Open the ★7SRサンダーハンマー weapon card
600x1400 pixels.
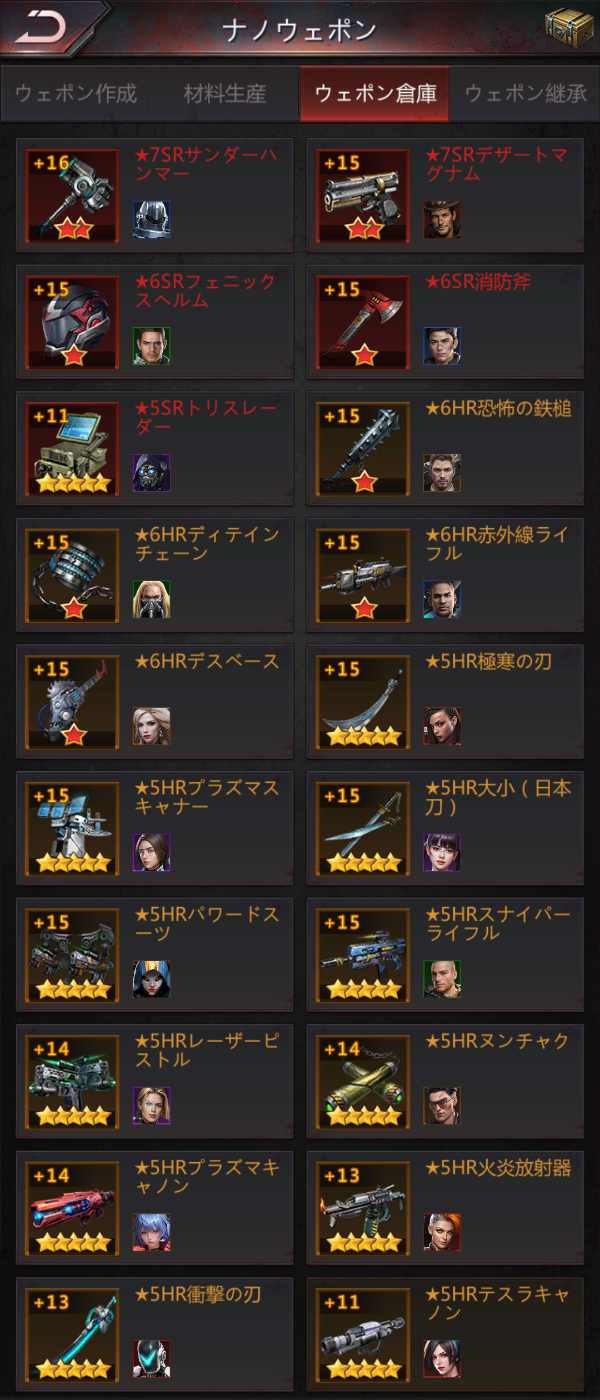[x=155, y=195]
